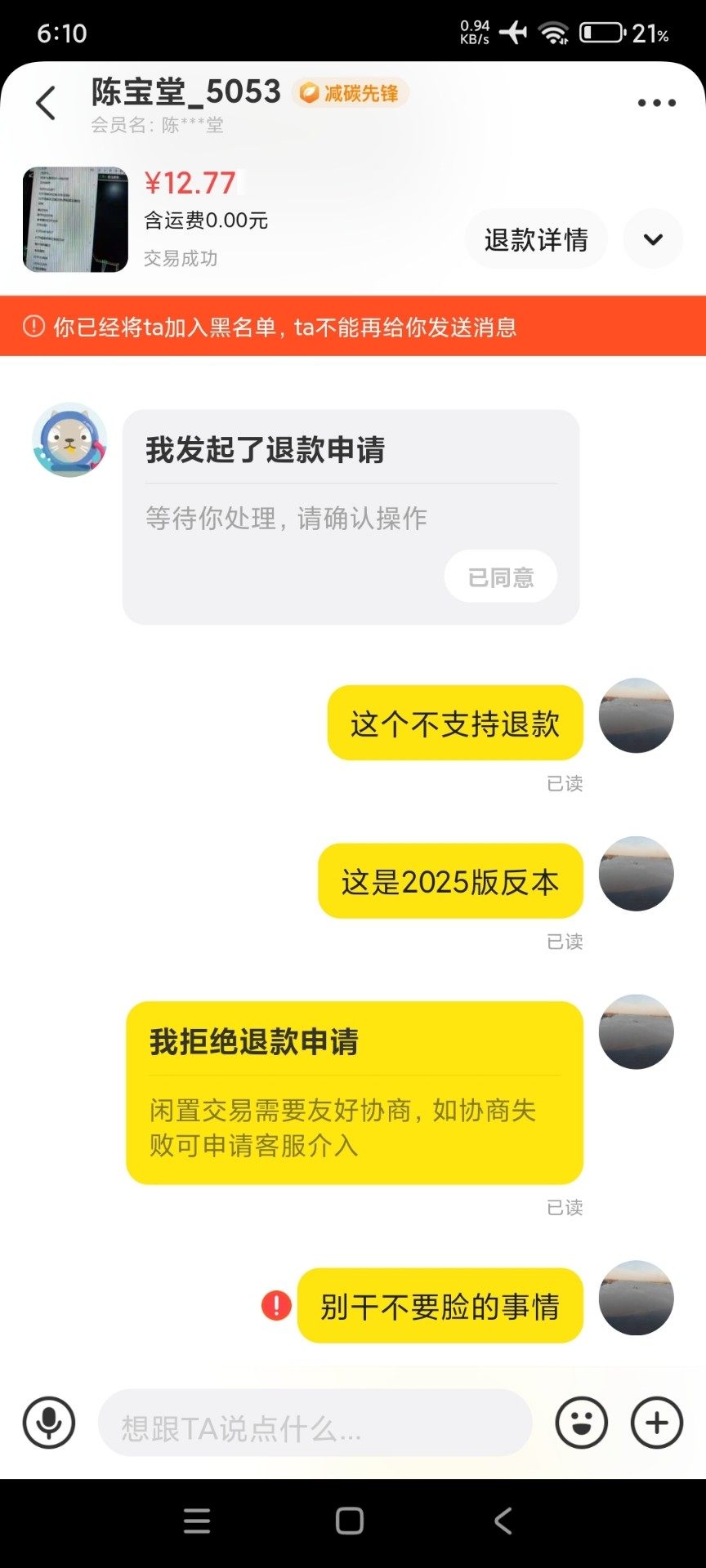Open the 我拒绝退款申请 card
The height and width of the screenshot is (1568, 706).
[x=354, y=1092]
